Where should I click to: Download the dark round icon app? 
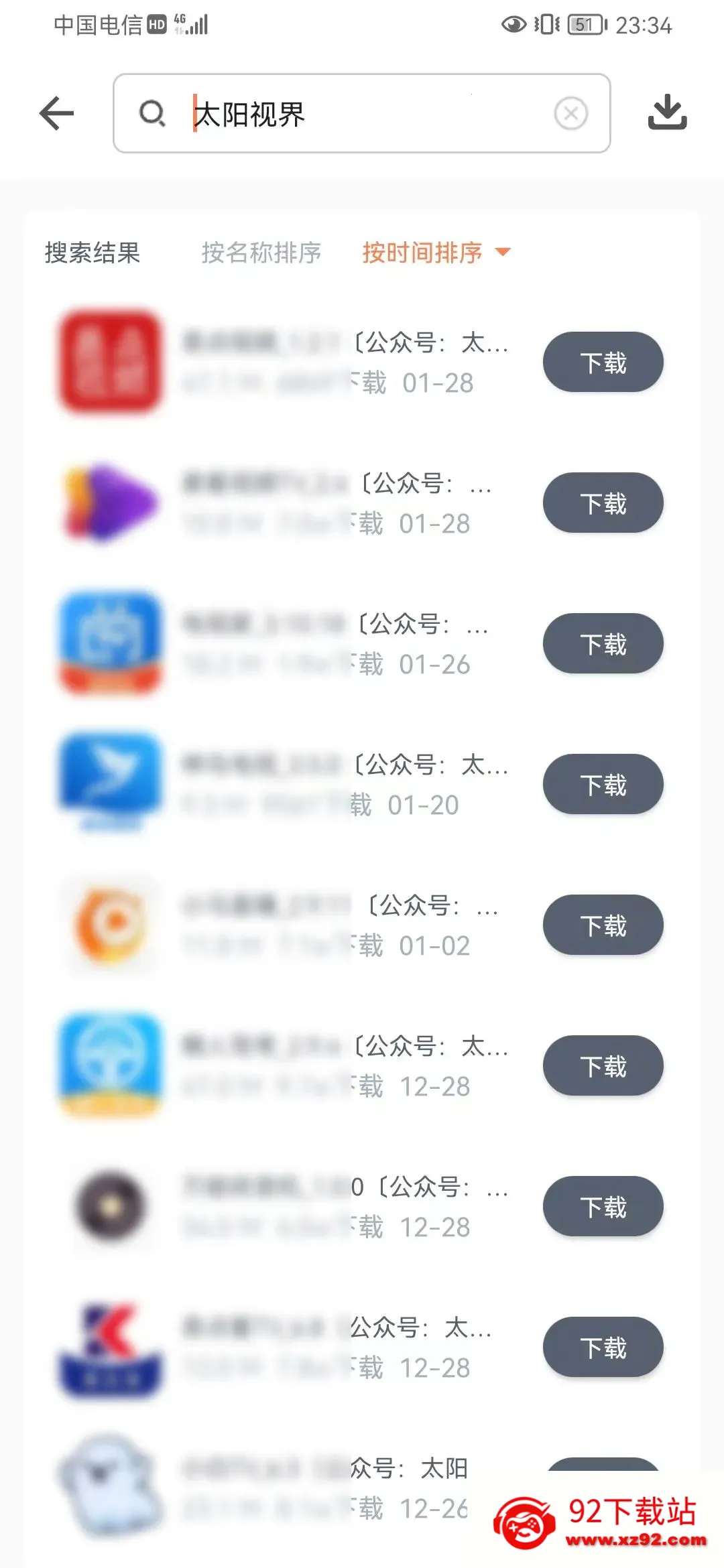click(x=603, y=1206)
